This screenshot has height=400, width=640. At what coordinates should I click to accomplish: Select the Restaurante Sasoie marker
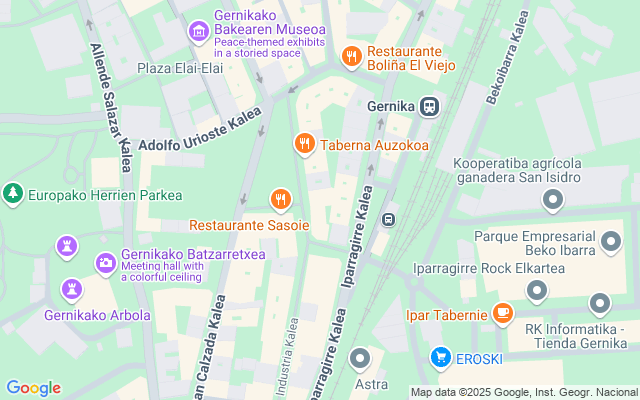pos(281,199)
